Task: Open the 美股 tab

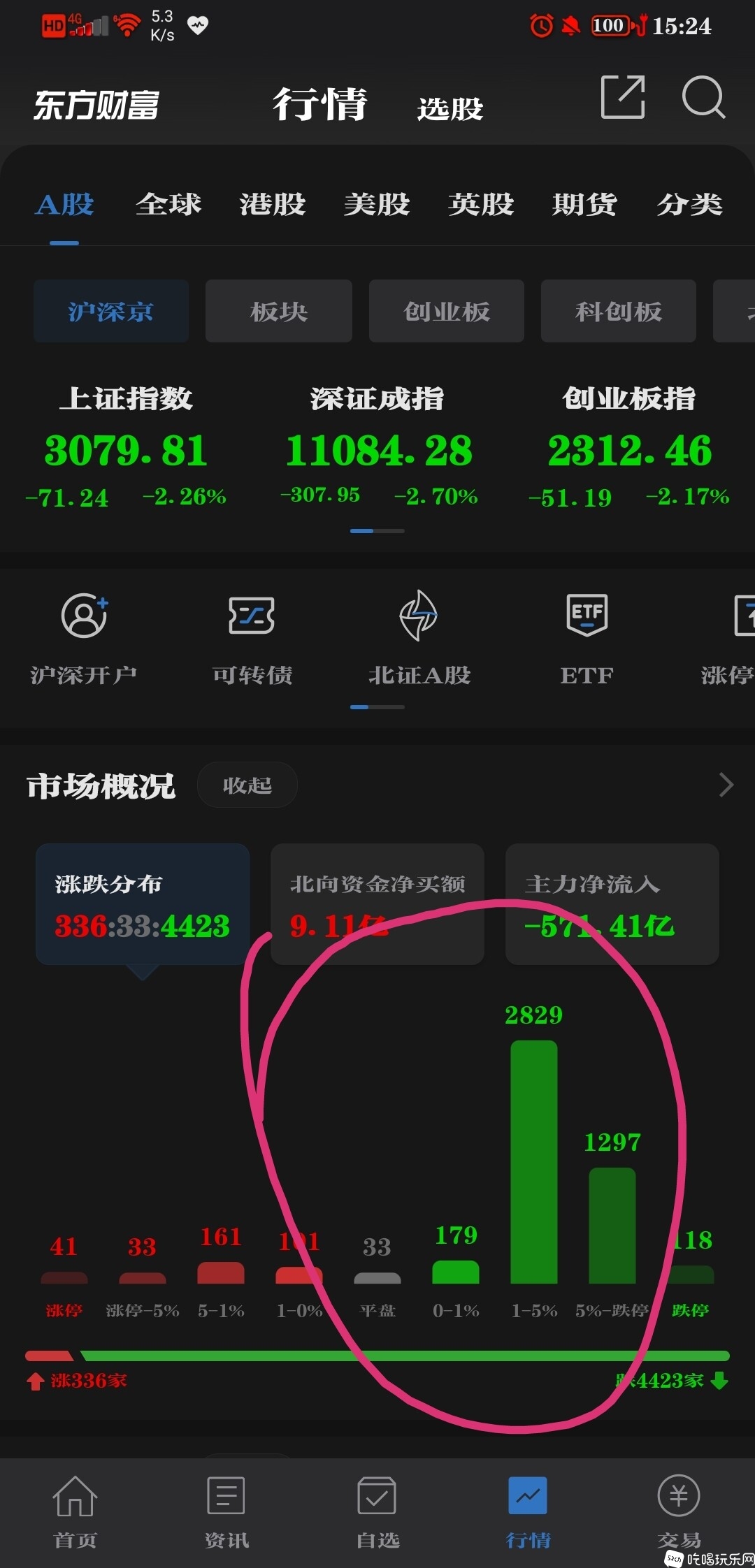Action: click(x=377, y=205)
